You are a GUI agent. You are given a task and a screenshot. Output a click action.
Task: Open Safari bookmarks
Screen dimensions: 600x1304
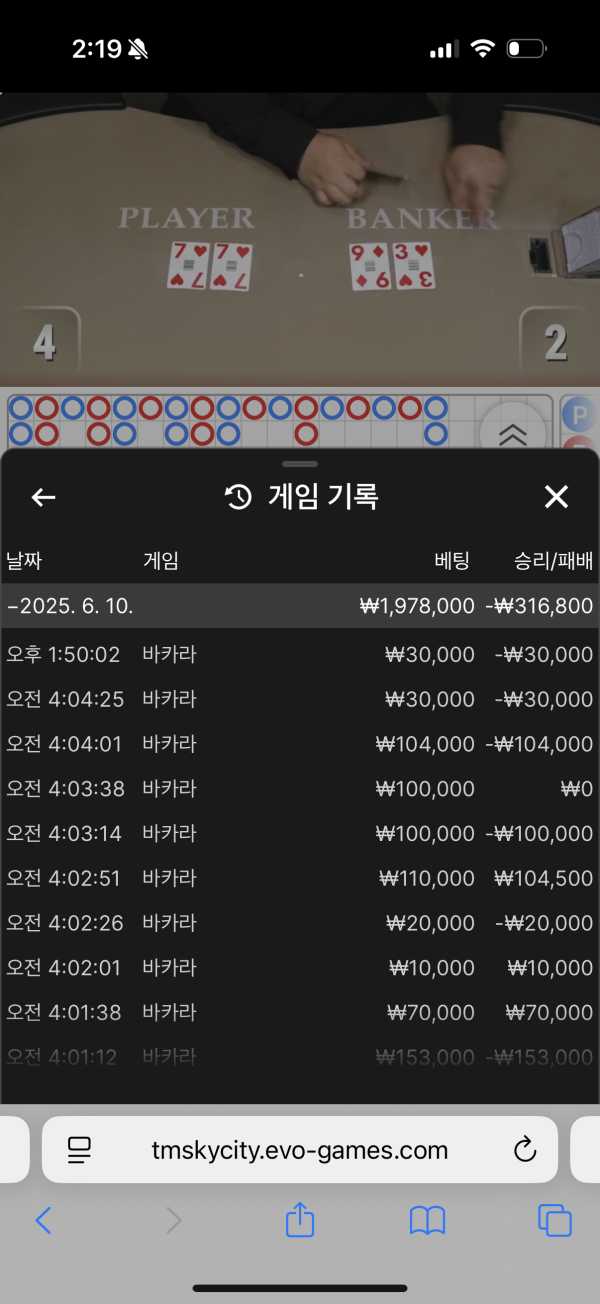click(428, 1220)
